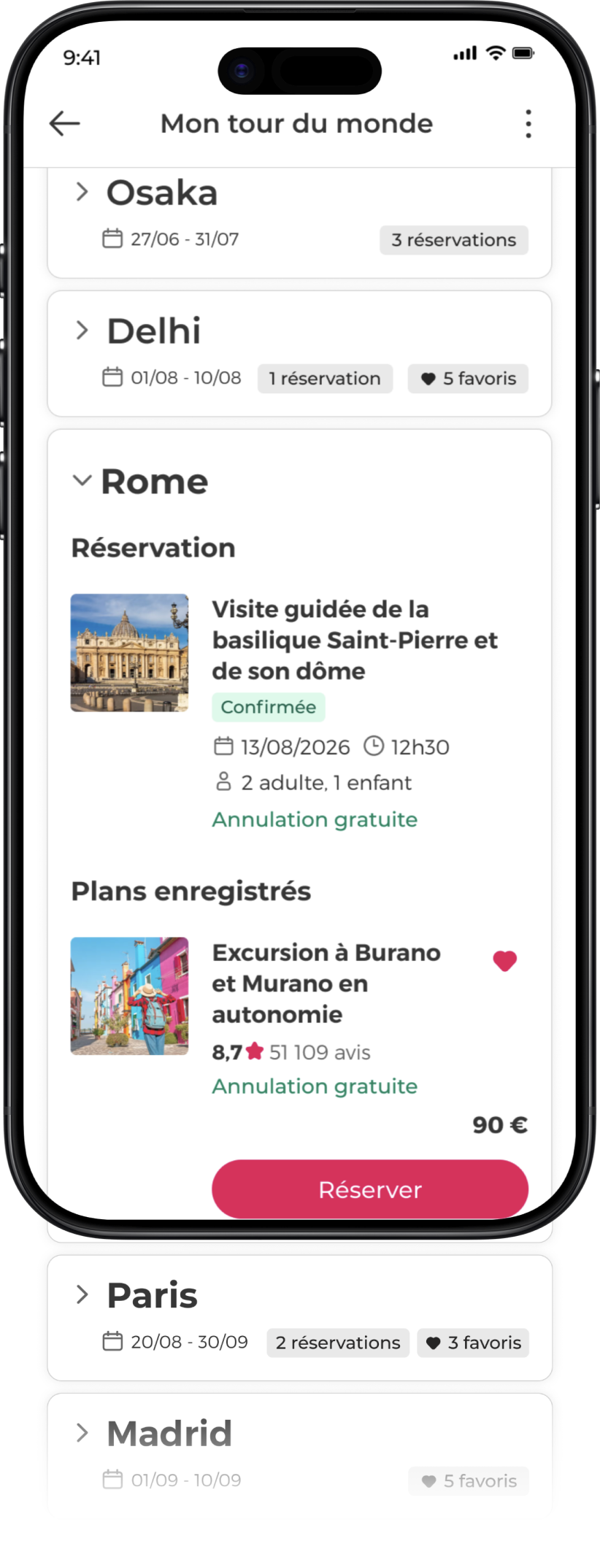Screen dimensions: 600x1568
Task: Open the Saint-Pierre basilica guided tour reservation
Action: (354, 640)
